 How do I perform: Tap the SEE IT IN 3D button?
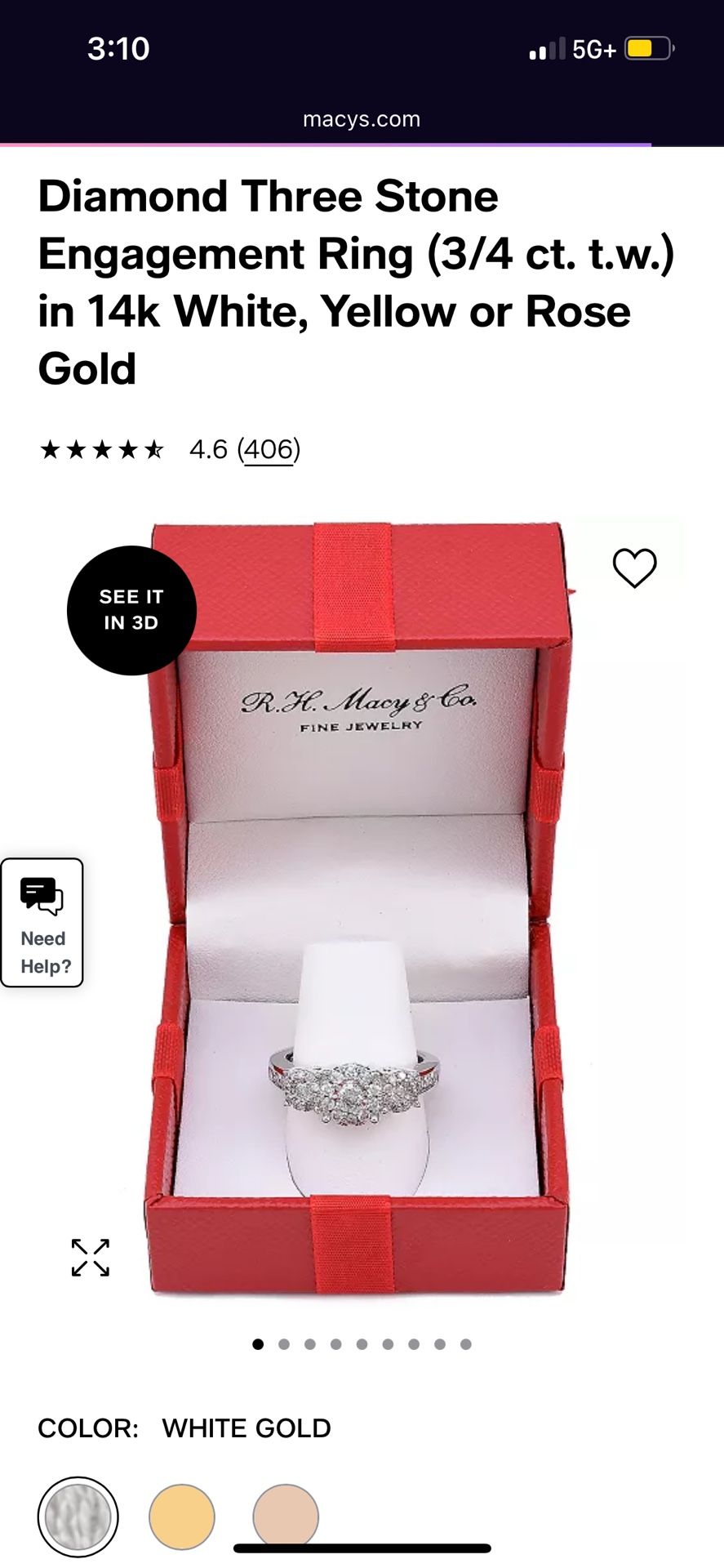click(131, 608)
